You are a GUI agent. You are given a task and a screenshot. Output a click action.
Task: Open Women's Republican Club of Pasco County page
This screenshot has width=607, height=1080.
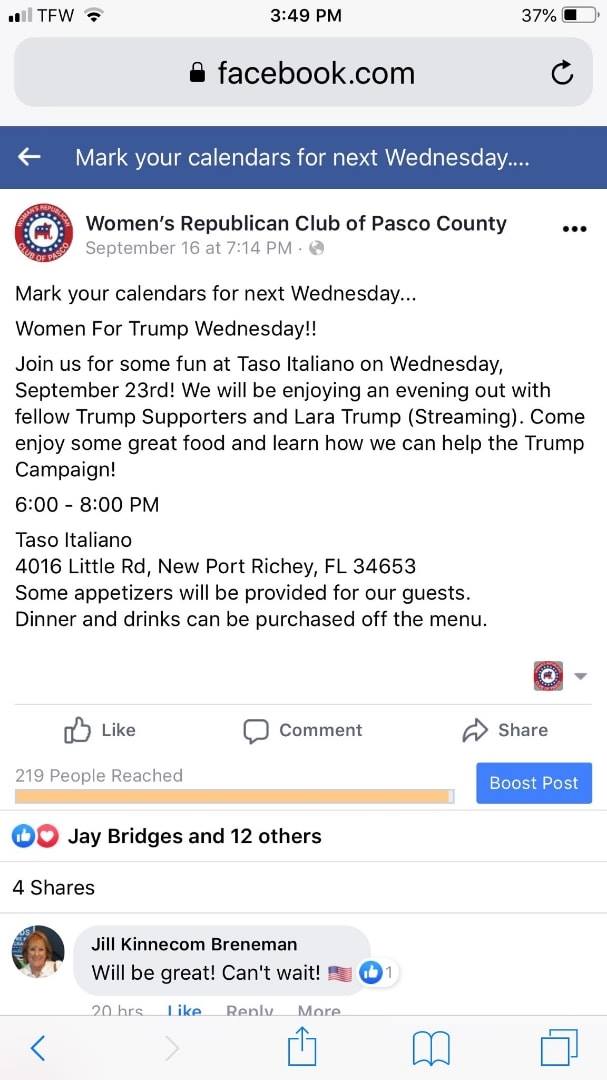coord(296,223)
